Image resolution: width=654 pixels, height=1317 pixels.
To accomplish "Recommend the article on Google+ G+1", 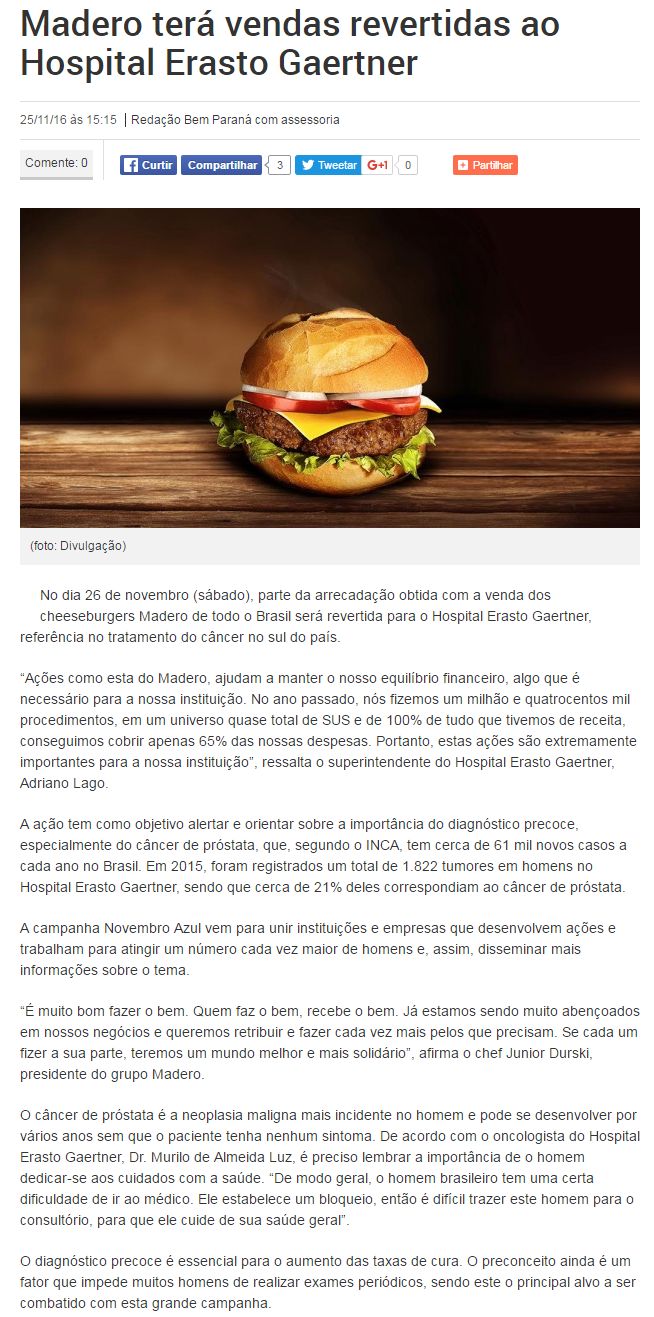I will [378, 165].
